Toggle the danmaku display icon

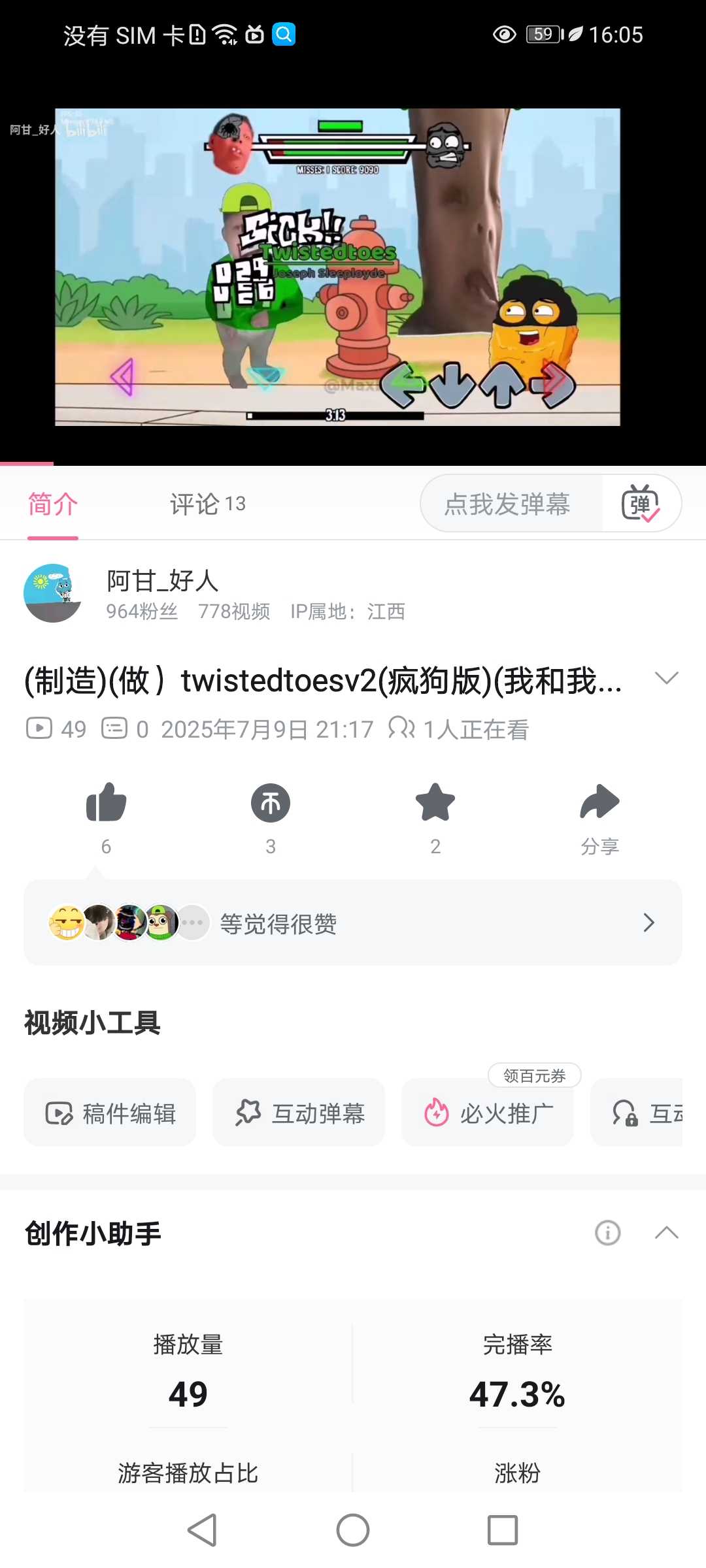click(641, 504)
